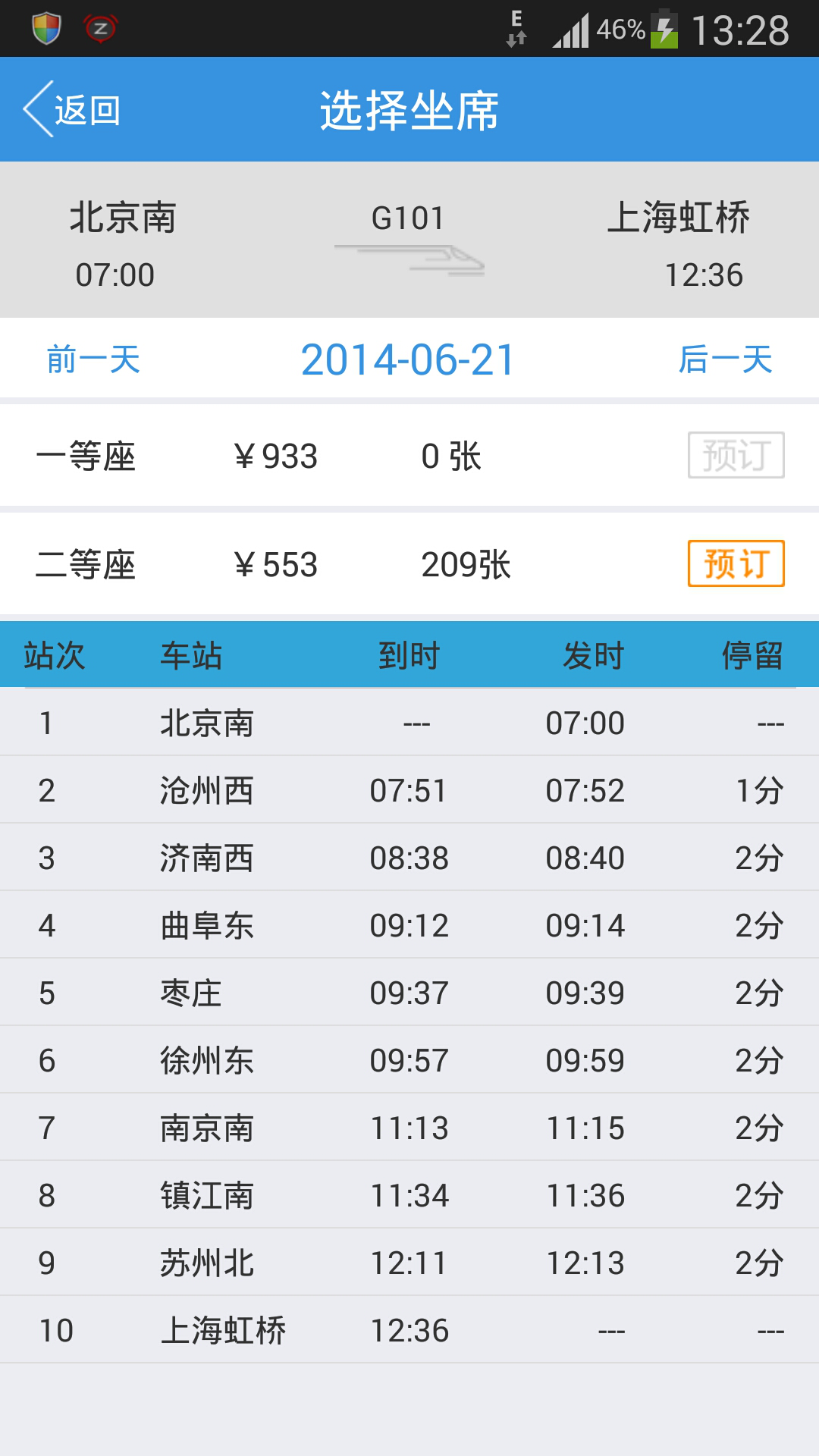Go back using the 返回 button
This screenshot has width=819, height=1456.
[x=73, y=110]
